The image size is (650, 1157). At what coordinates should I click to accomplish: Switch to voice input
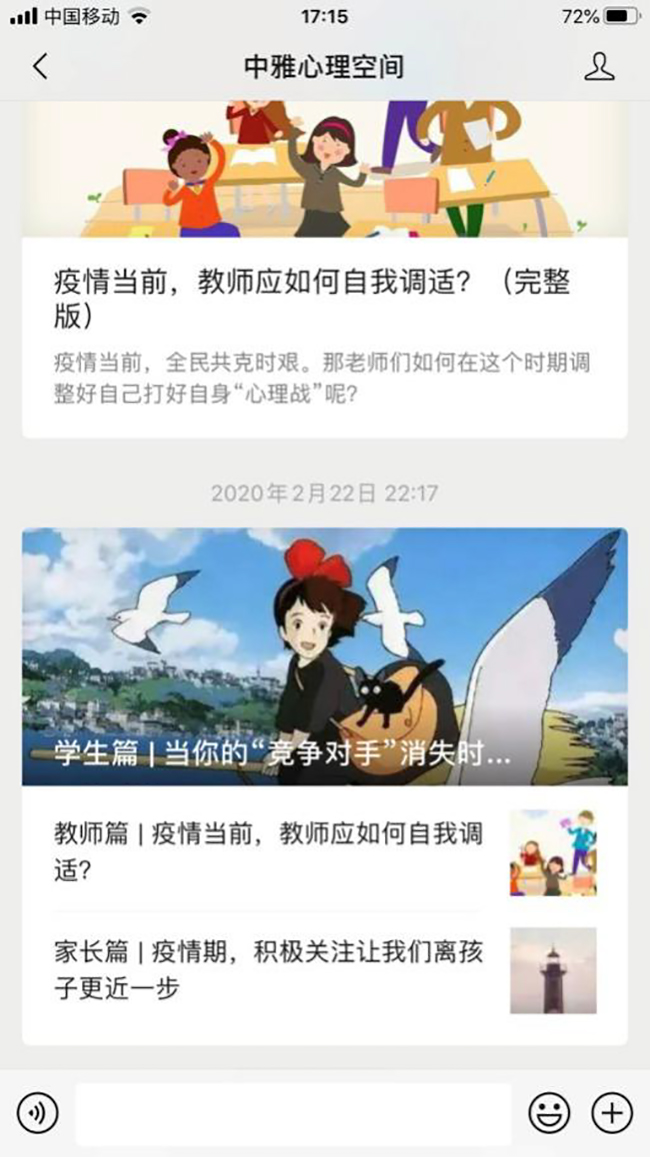coord(38,1112)
